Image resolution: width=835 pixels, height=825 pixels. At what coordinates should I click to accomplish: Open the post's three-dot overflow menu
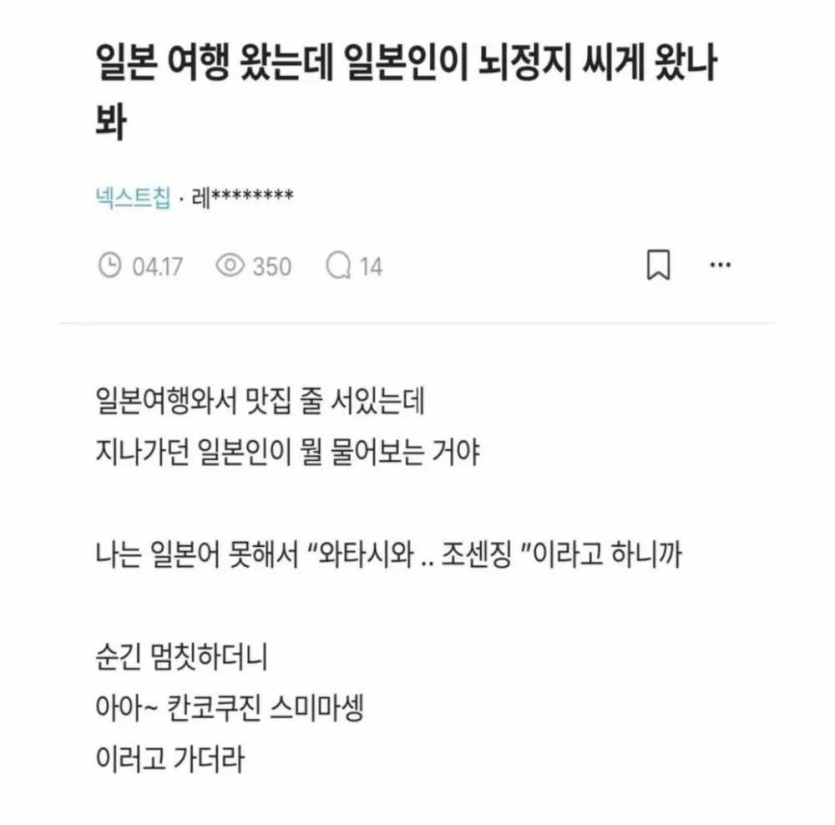(720, 266)
